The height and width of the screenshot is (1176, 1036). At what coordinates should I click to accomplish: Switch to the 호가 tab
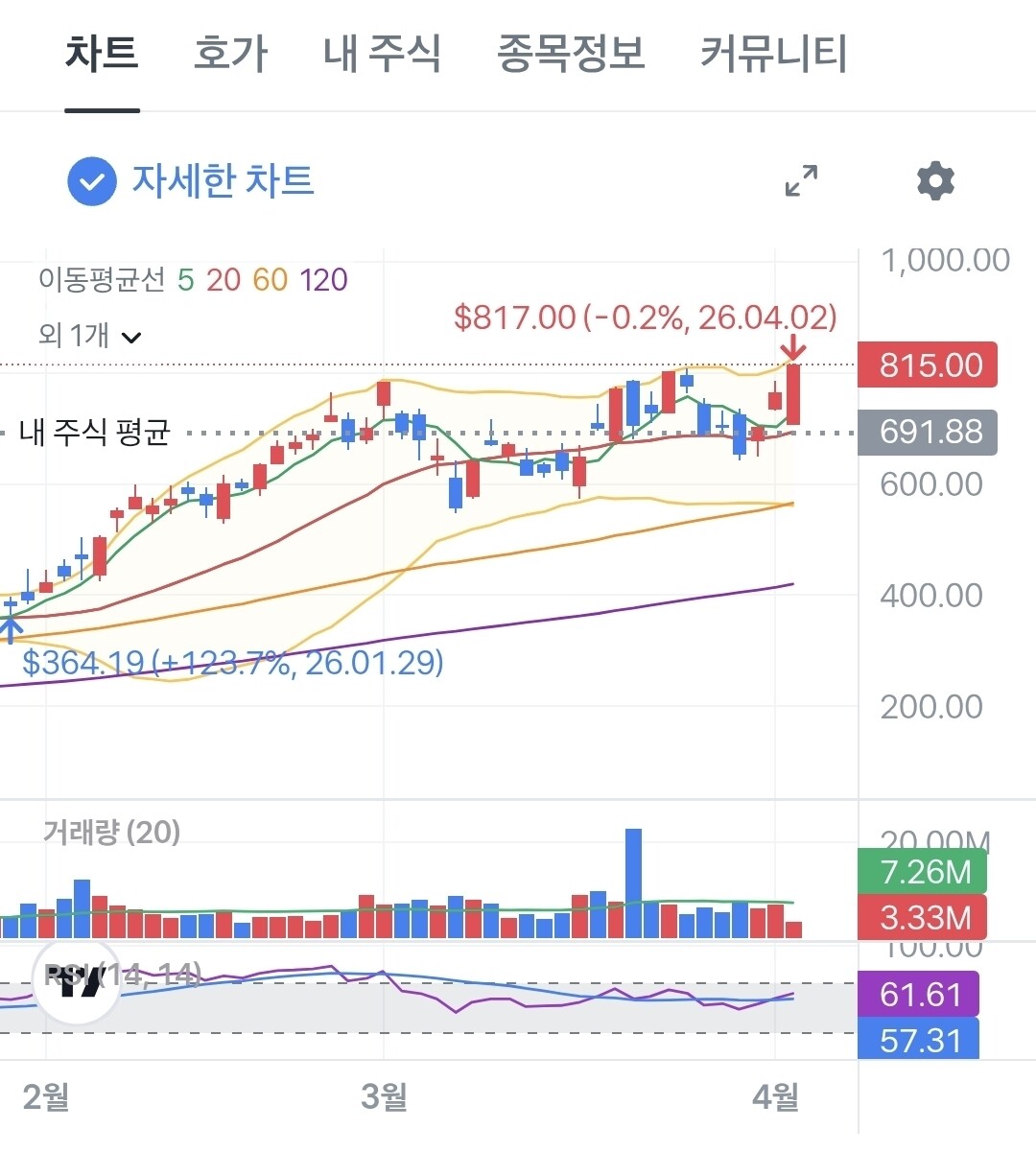coord(230,54)
